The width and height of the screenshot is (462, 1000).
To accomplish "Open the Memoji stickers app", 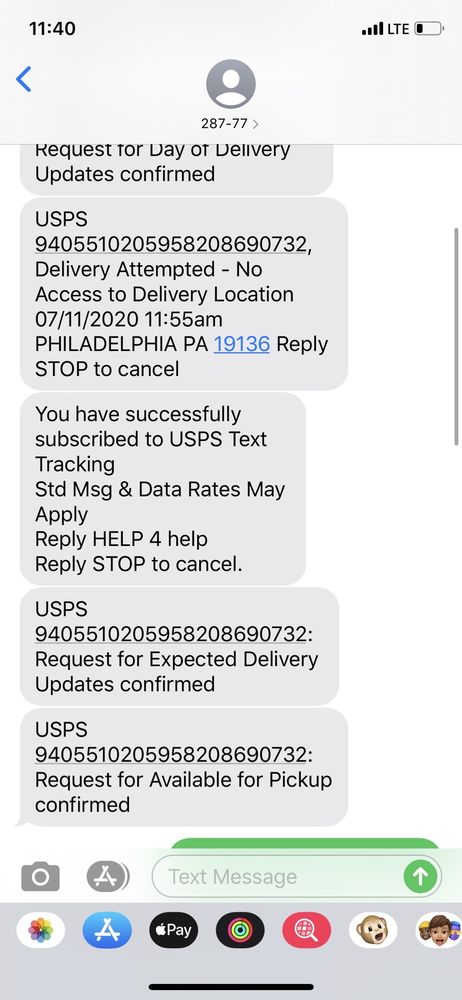I will point(439,930).
